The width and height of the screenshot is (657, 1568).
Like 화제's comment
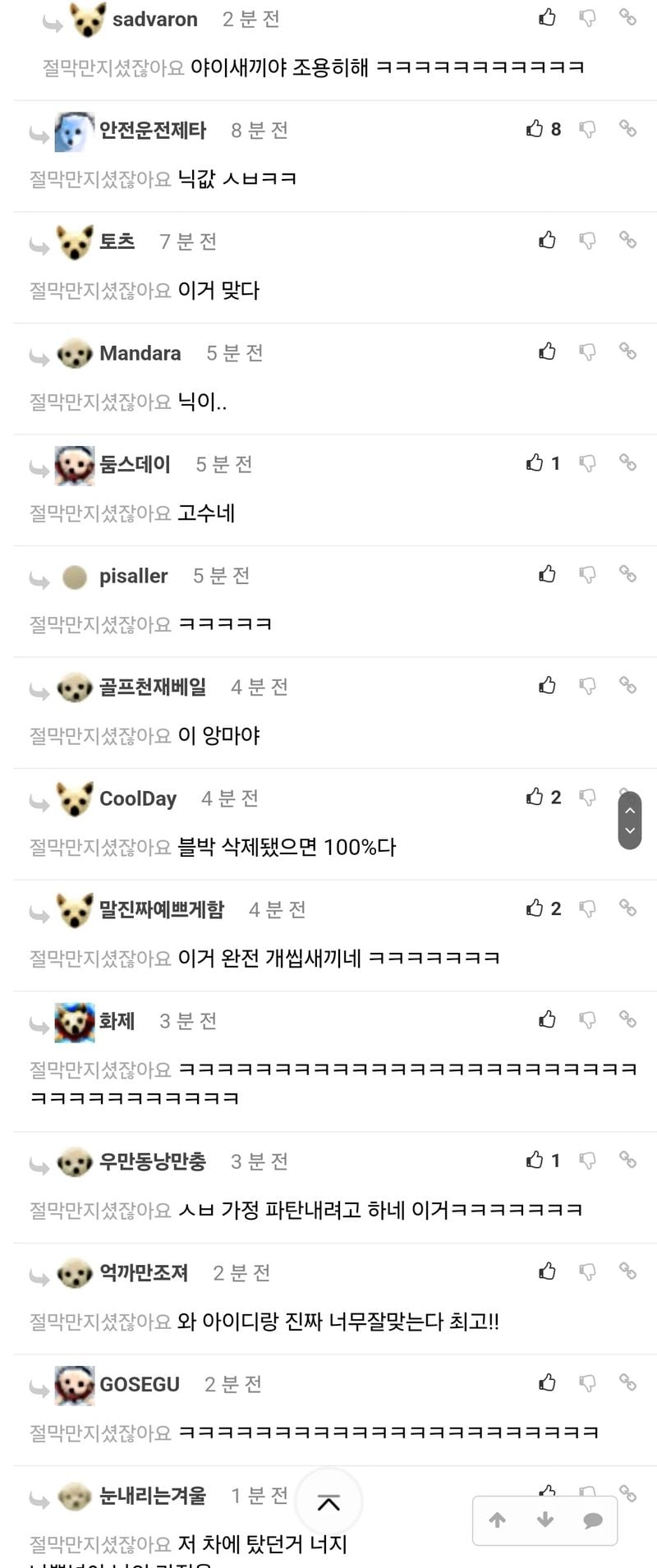coord(547,1019)
